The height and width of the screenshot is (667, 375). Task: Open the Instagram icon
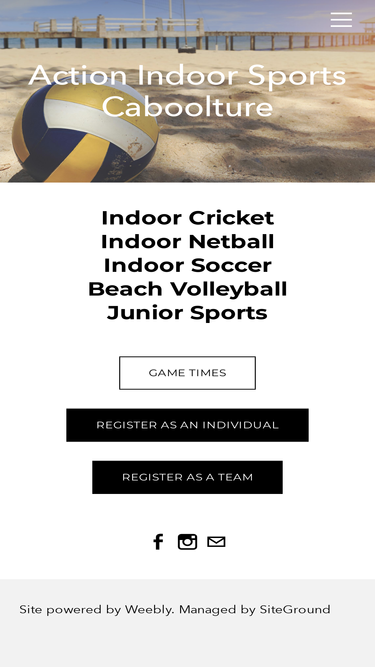pos(188,542)
